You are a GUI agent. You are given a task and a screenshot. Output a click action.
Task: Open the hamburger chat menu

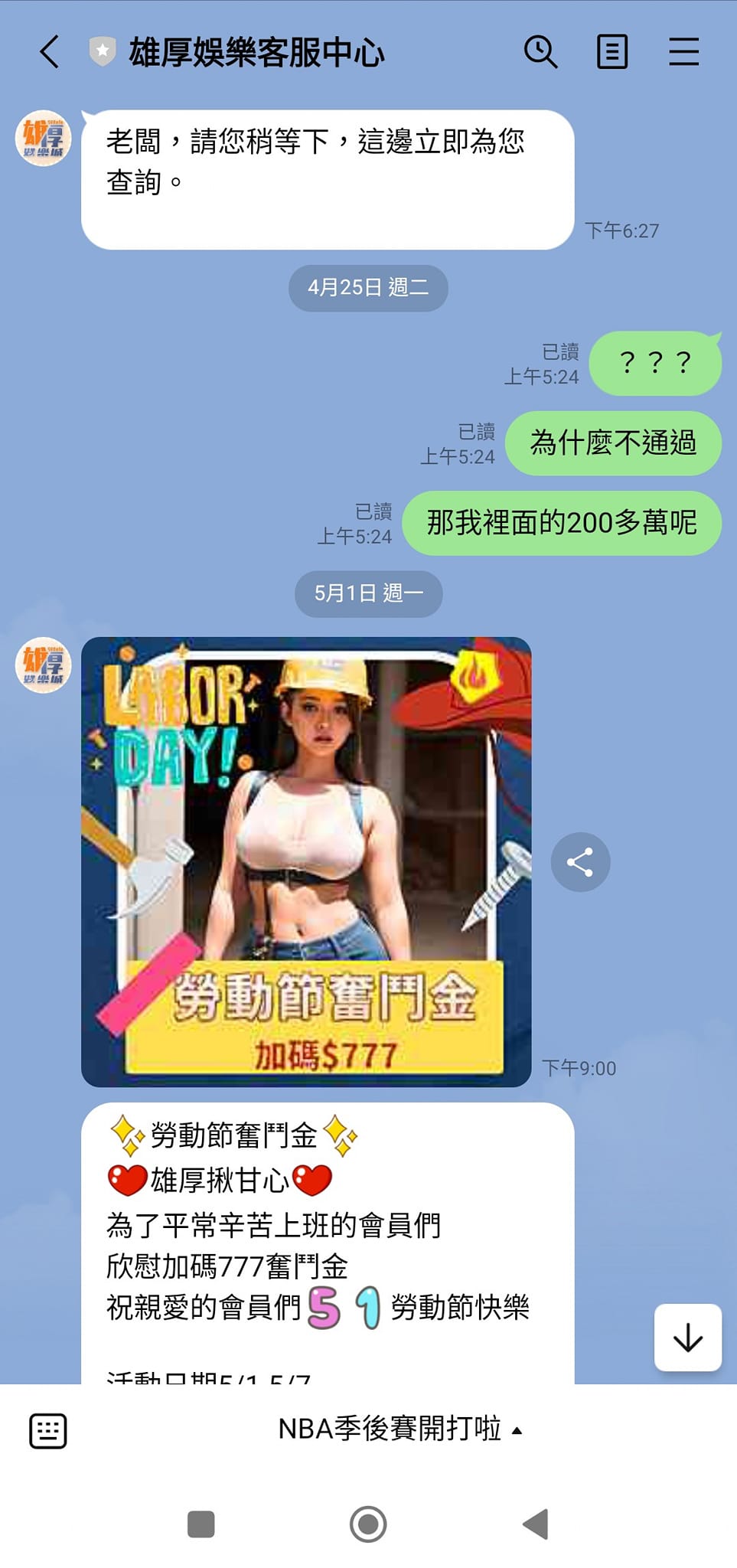(683, 52)
